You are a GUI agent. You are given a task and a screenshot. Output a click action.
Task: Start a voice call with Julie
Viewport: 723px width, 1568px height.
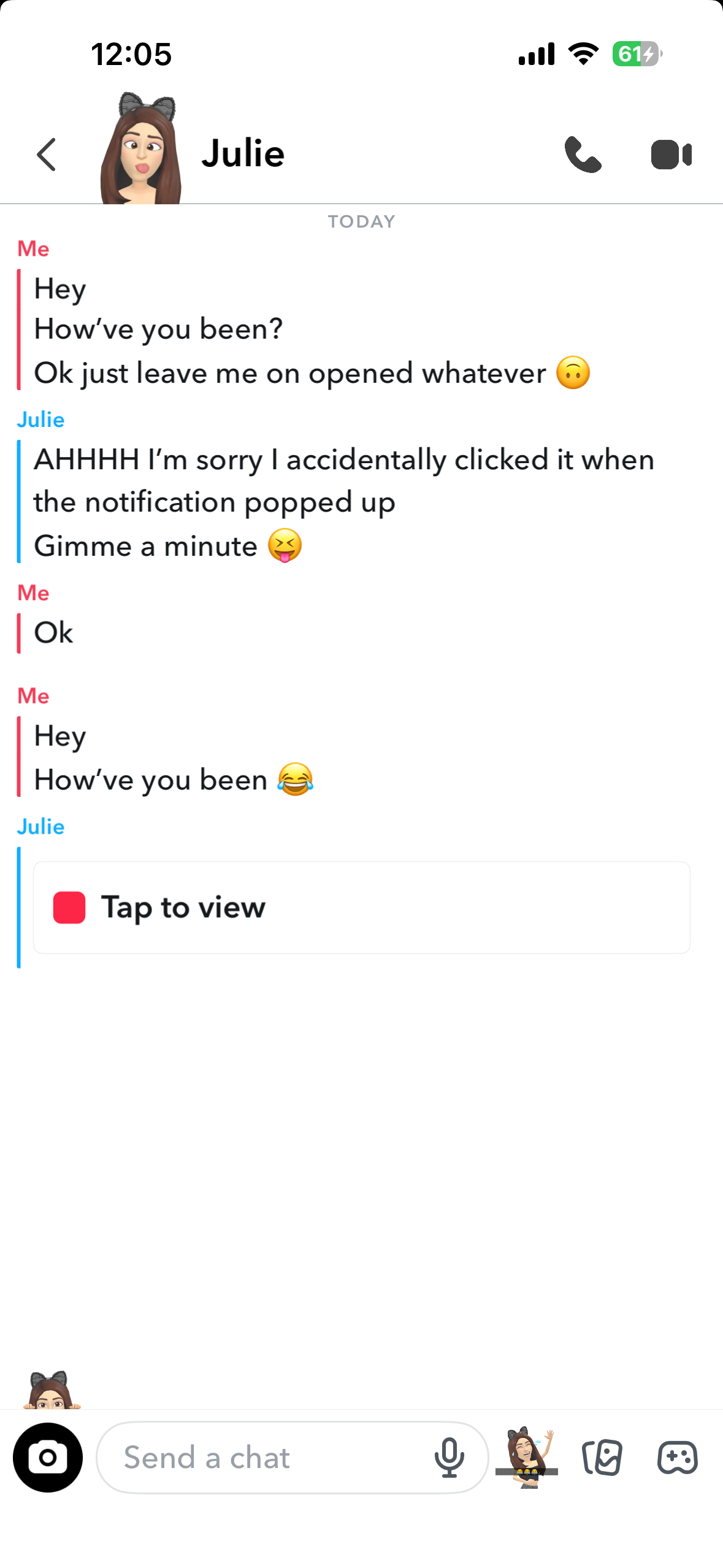[583, 154]
